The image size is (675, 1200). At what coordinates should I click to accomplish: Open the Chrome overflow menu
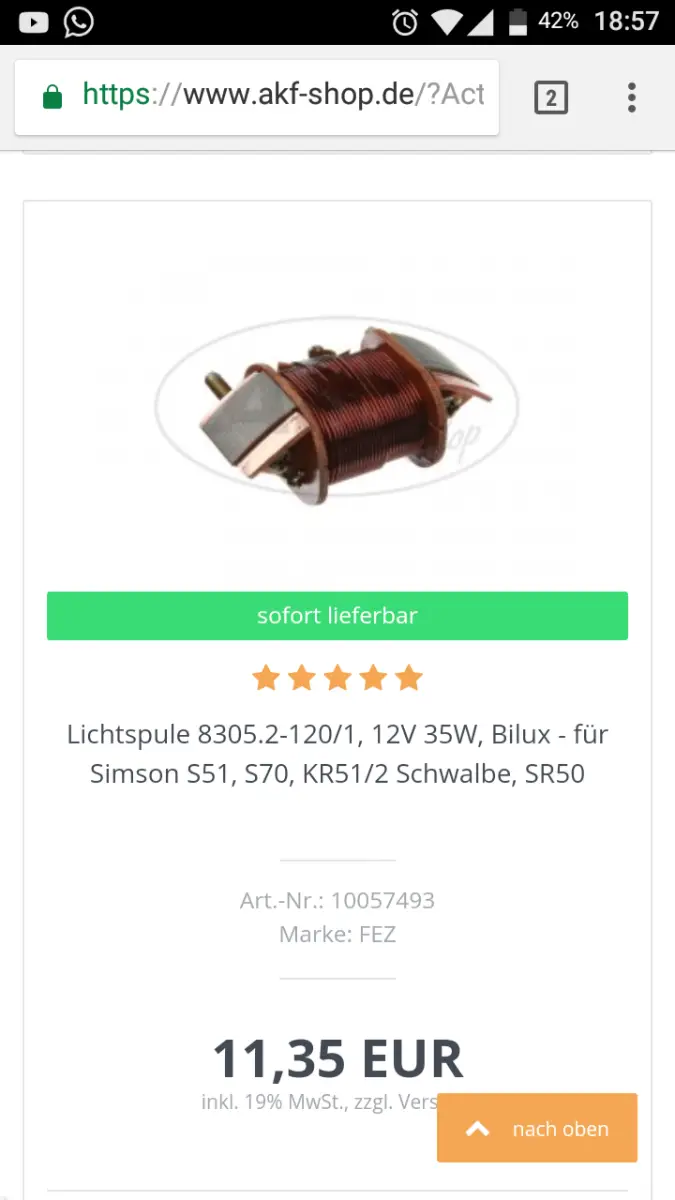tap(631, 97)
